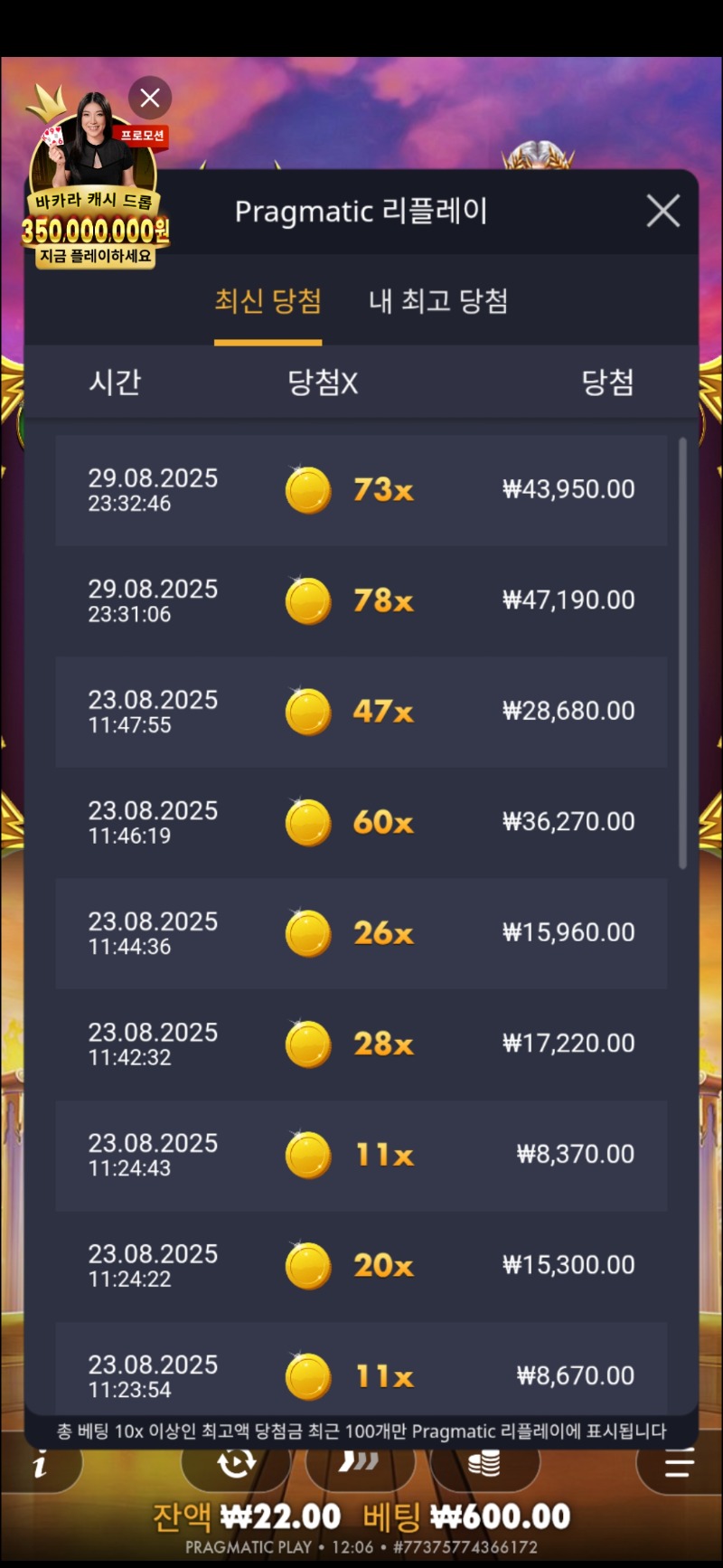This screenshot has width=723, height=1568.
Task: Open the 26x replay worth ₩15,960.00
Action: coord(361,933)
